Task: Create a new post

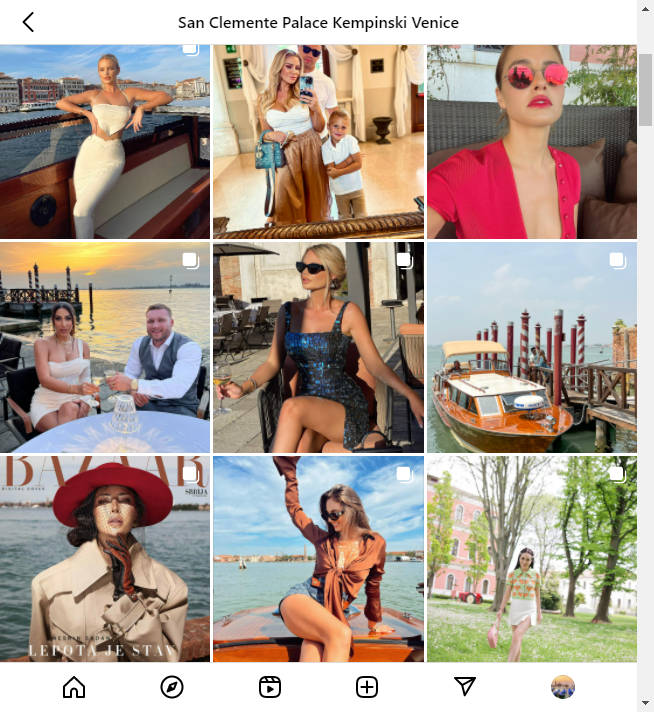Action: tap(367, 687)
